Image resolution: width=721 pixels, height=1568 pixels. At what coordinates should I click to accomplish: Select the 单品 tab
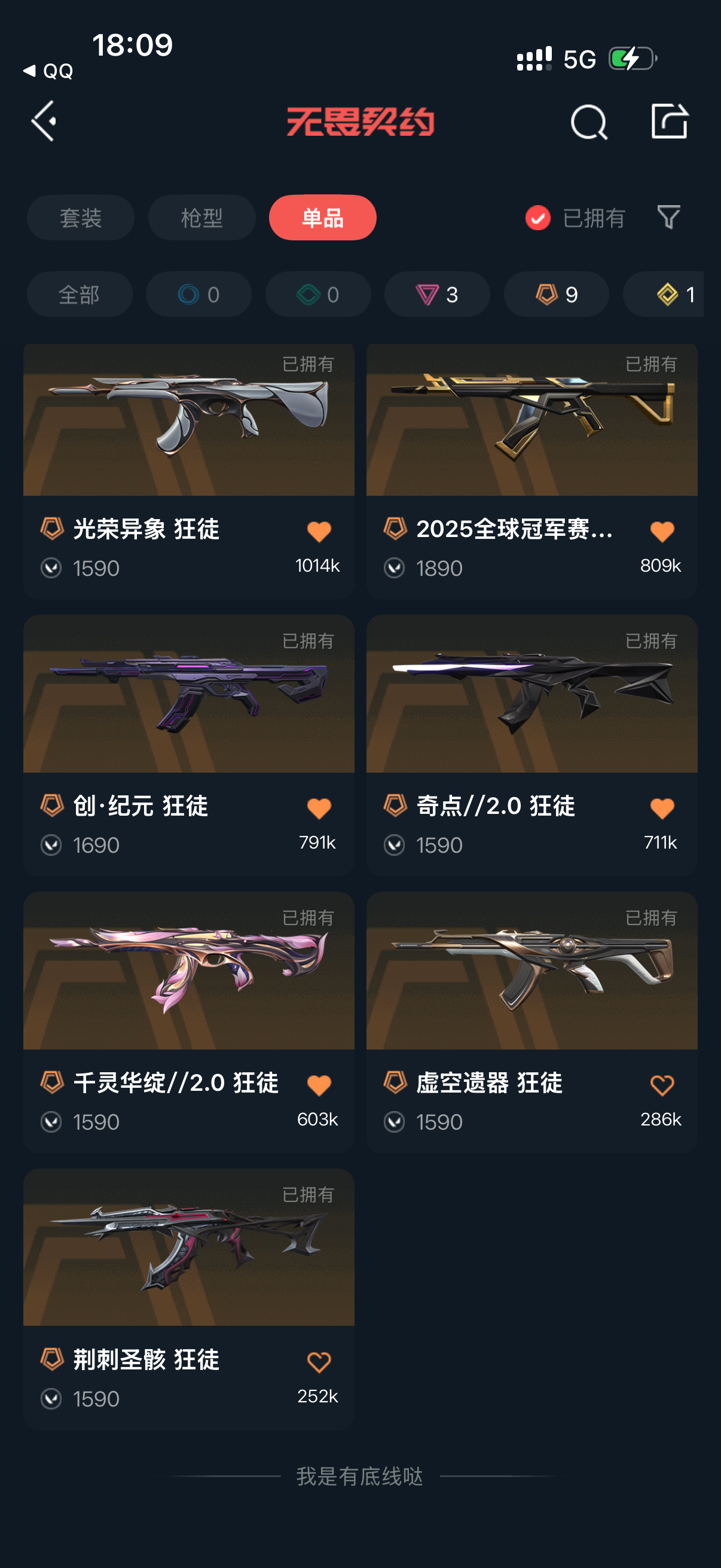coord(322,217)
